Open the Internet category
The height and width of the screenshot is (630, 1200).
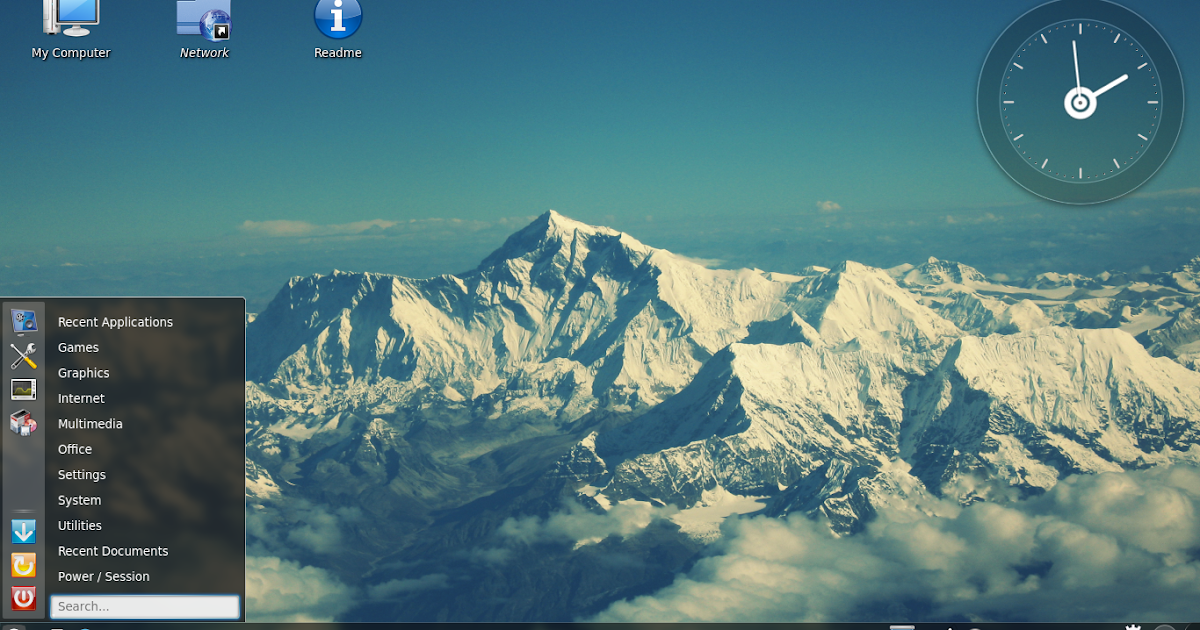pos(81,399)
